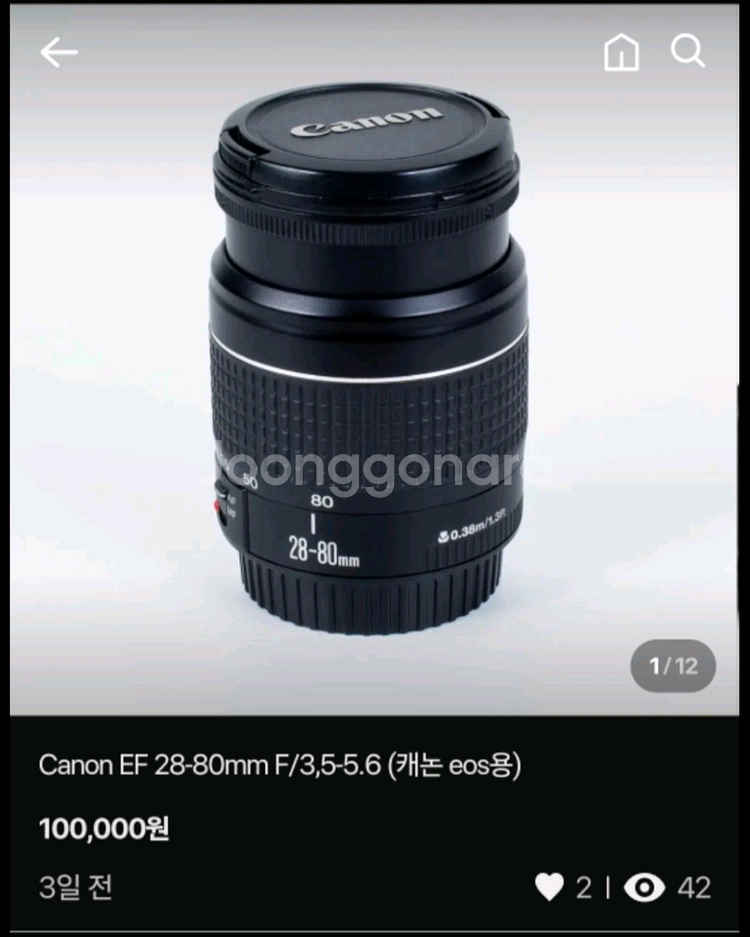Screen dimensions: 750x937
Task: Click the eye icon showing view count
Action: 646,886
